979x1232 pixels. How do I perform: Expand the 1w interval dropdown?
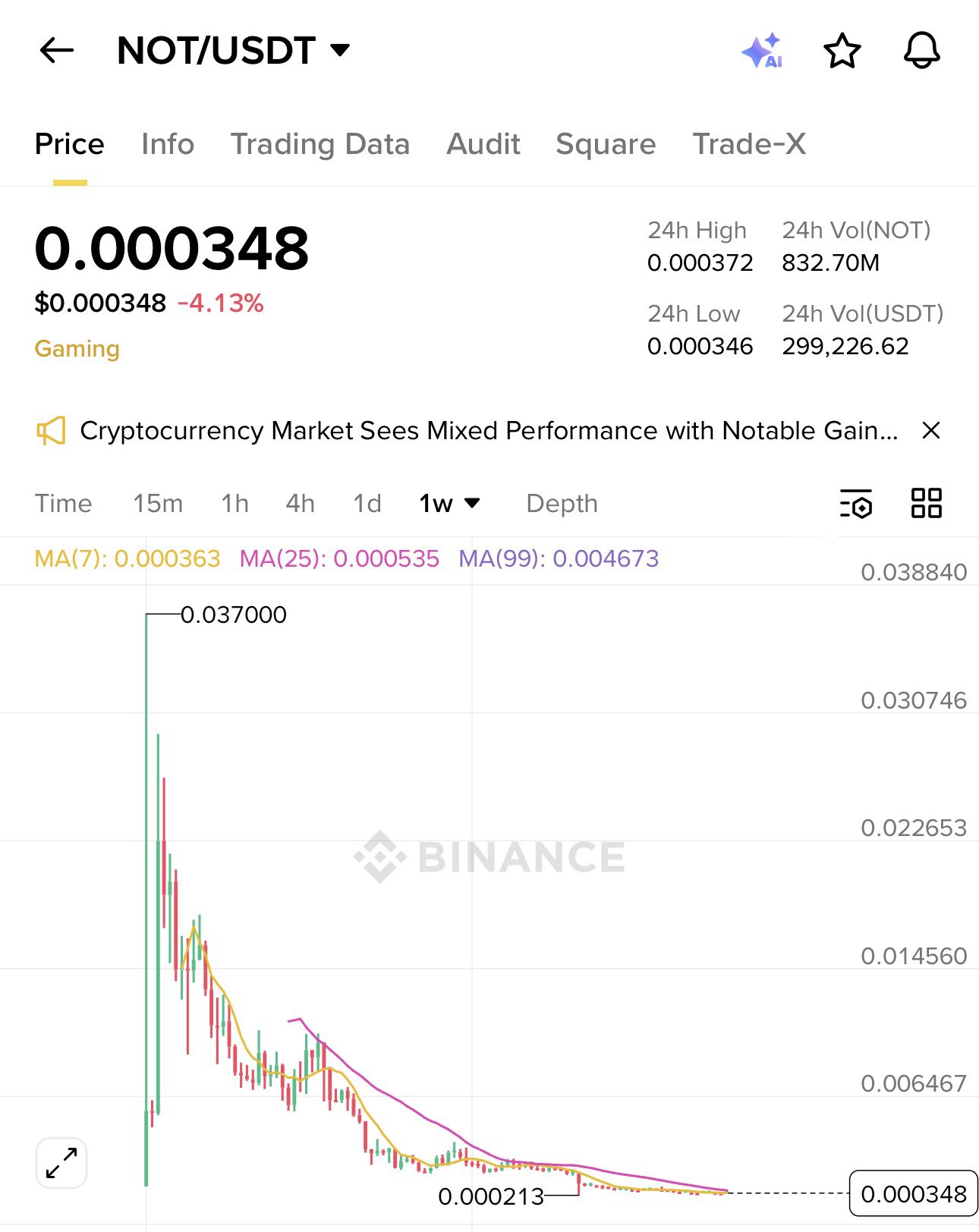pos(449,504)
